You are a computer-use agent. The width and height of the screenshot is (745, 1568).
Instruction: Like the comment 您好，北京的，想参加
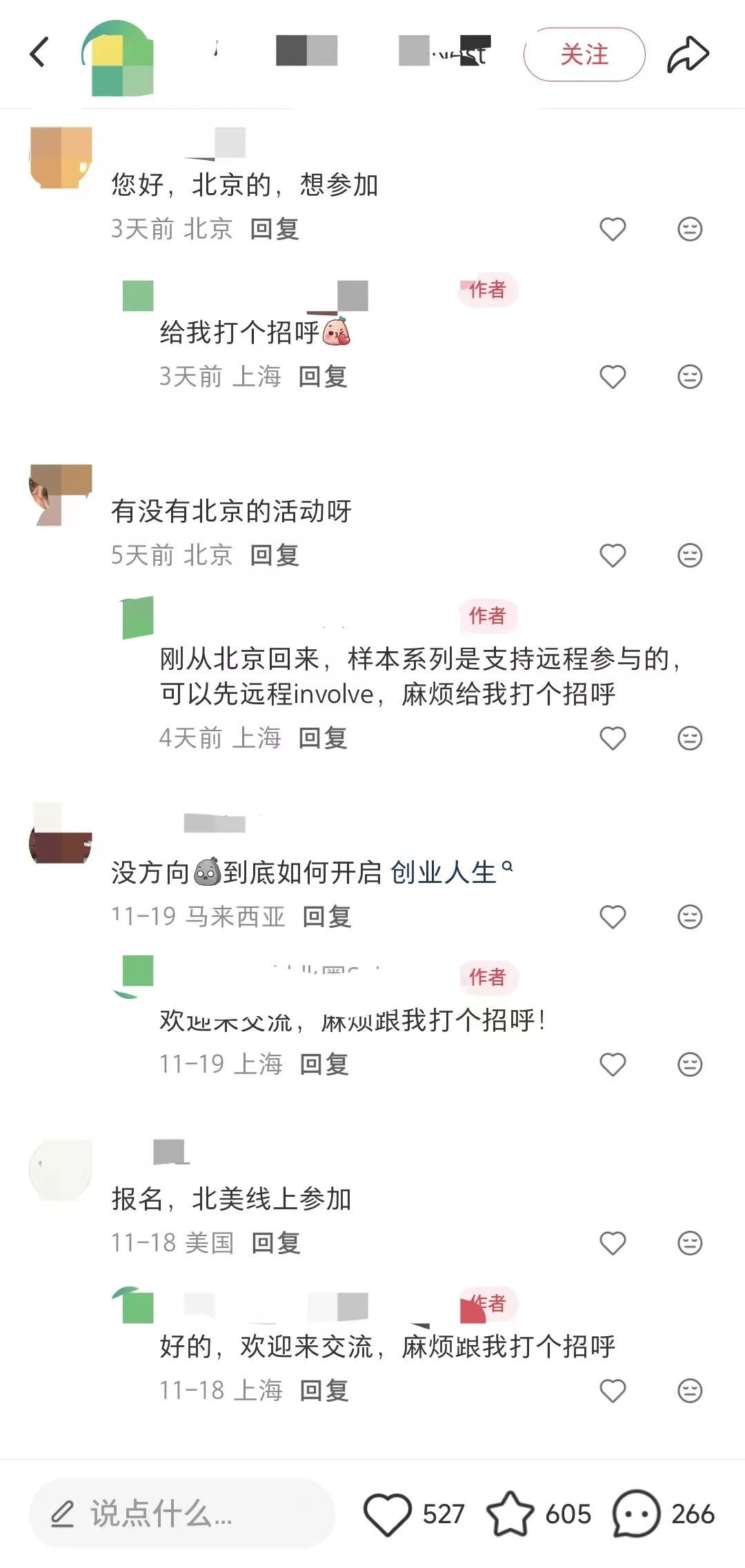pyautogui.click(x=613, y=229)
